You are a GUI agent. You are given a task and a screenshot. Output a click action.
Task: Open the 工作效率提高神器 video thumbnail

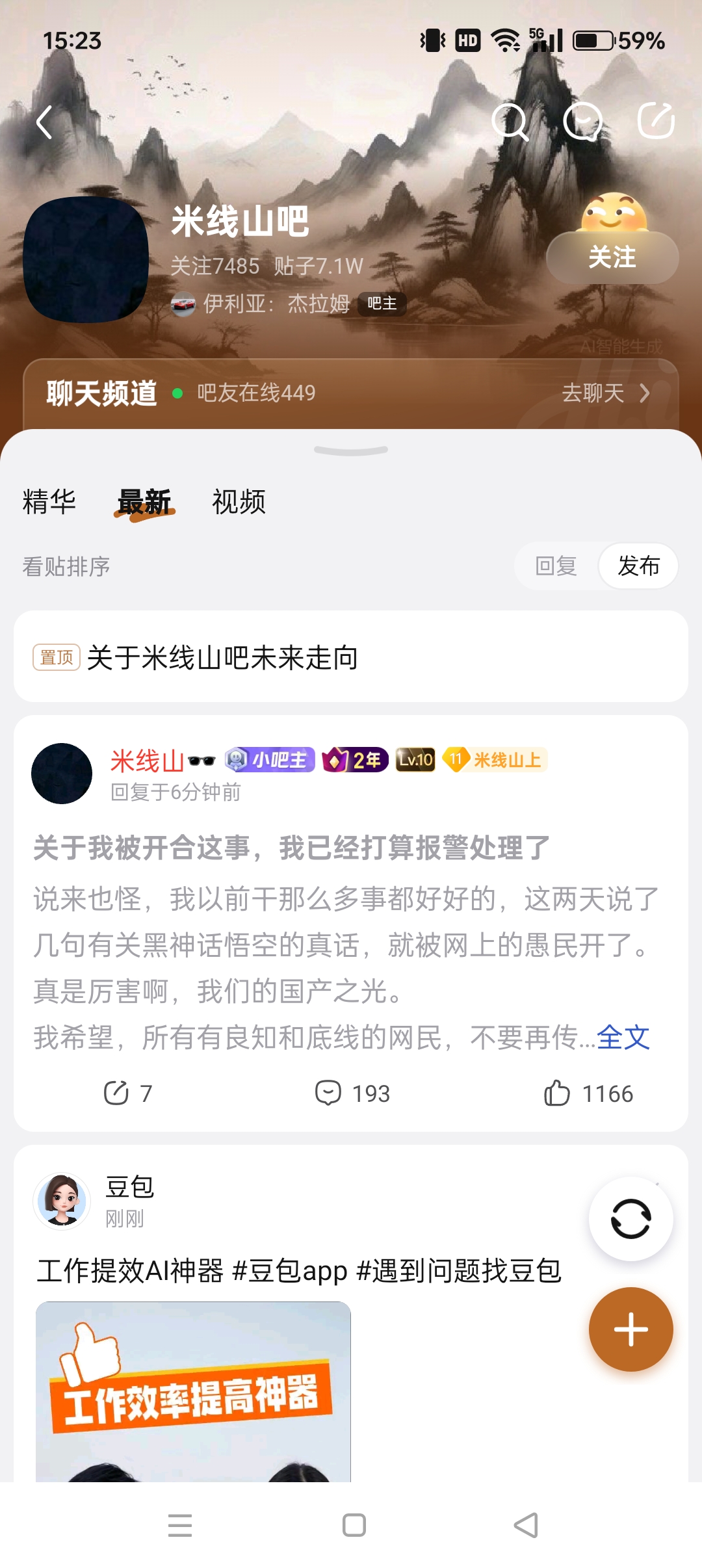(x=193, y=1391)
